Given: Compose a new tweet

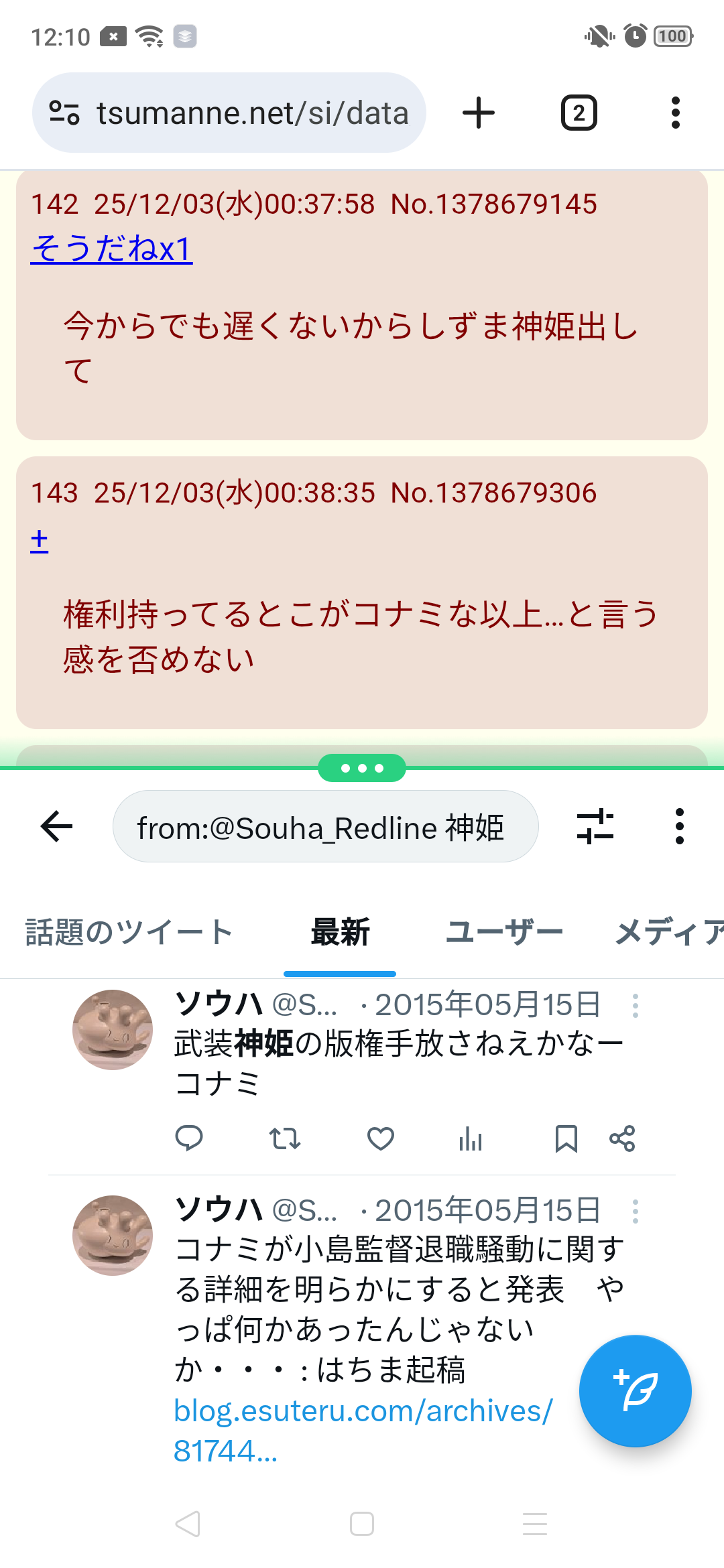Looking at the screenshot, I should coord(635,1391).
